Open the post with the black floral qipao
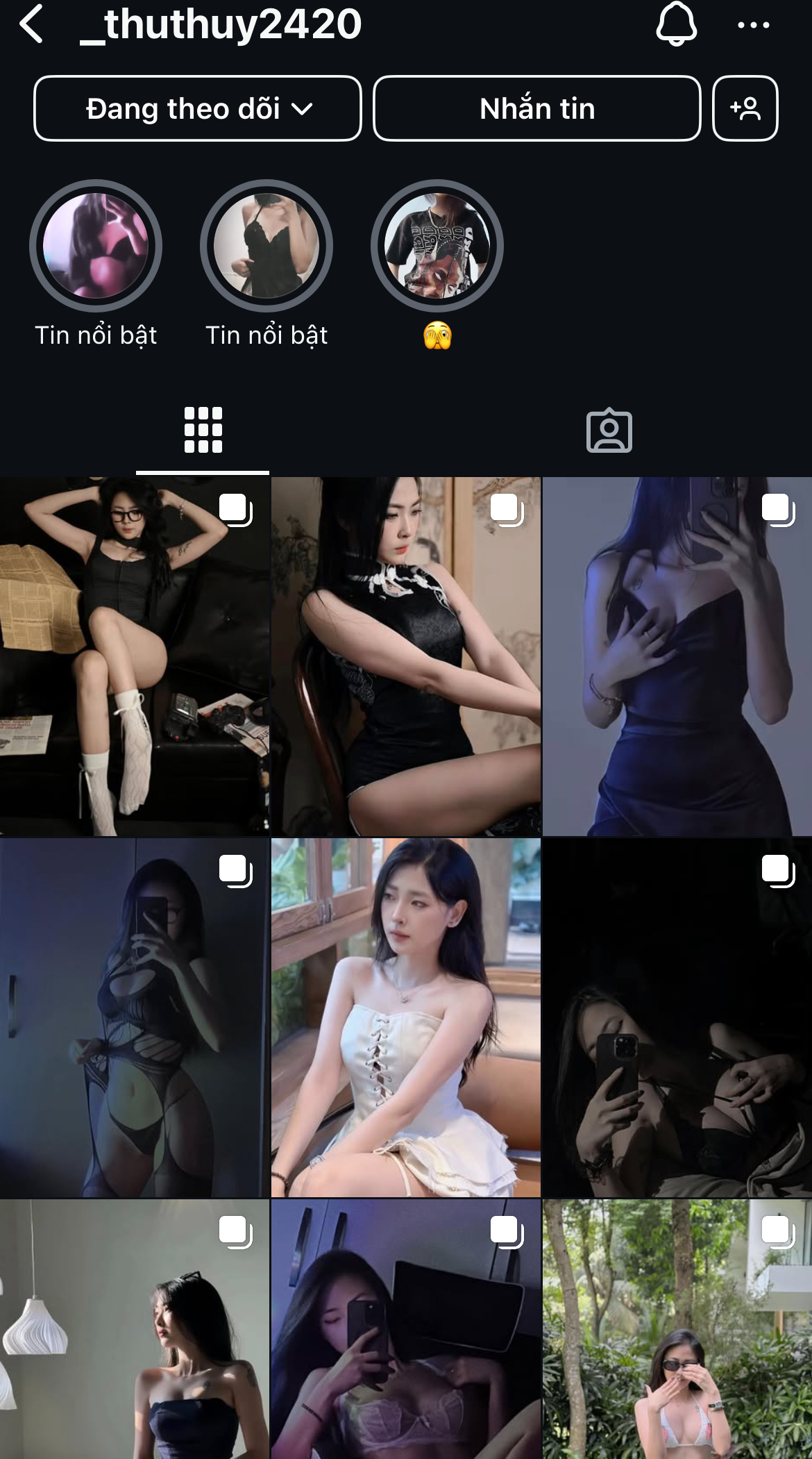Image resolution: width=812 pixels, height=1459 pixels. (406, 656)
